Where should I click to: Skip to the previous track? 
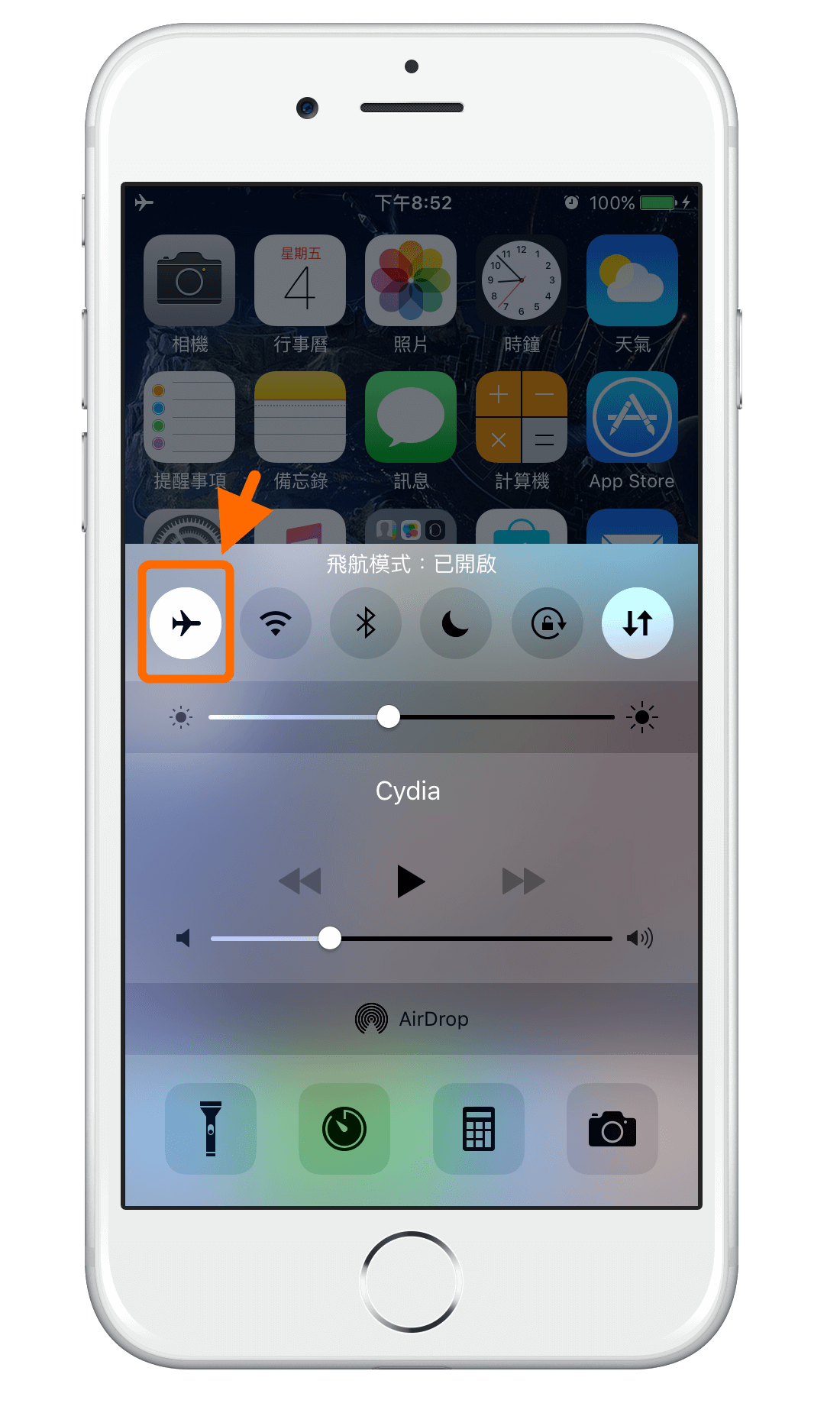coord(300,881)
